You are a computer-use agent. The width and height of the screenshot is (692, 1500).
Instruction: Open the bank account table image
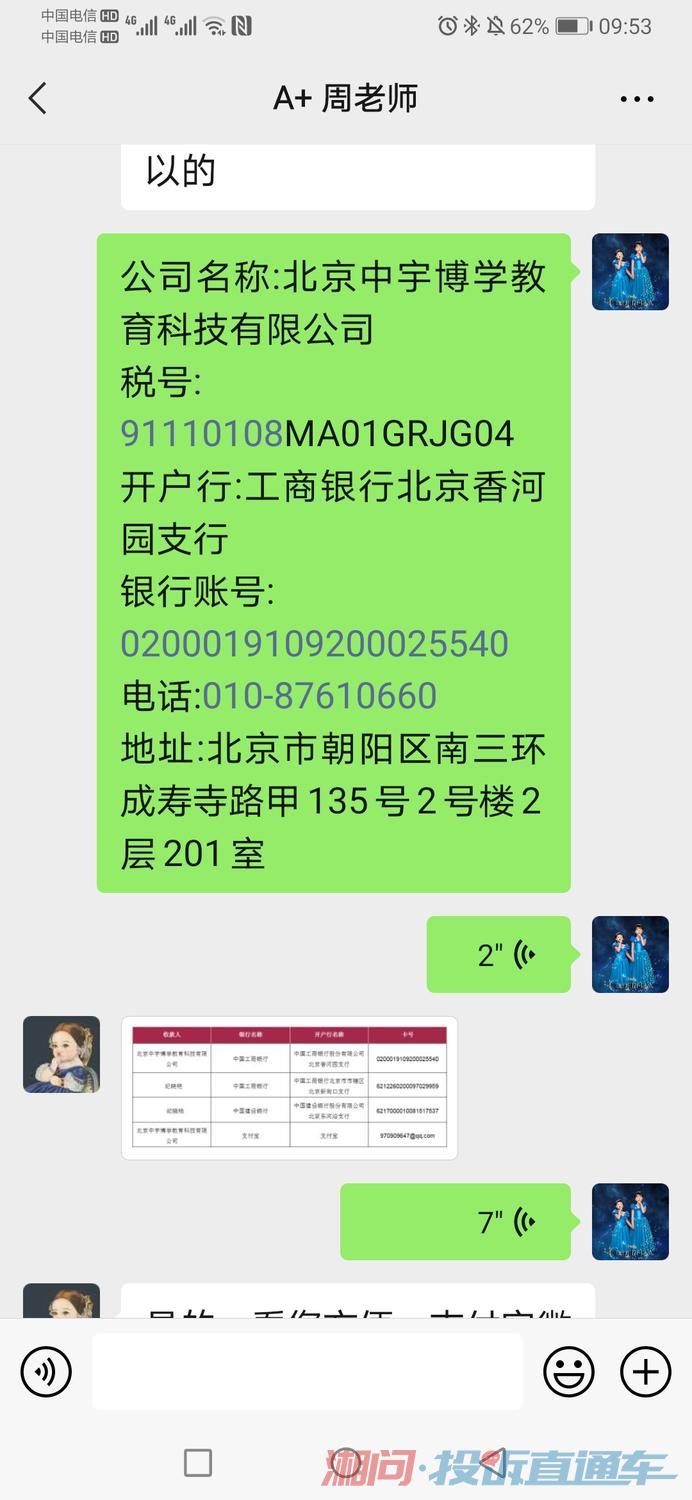[289, 1088]
